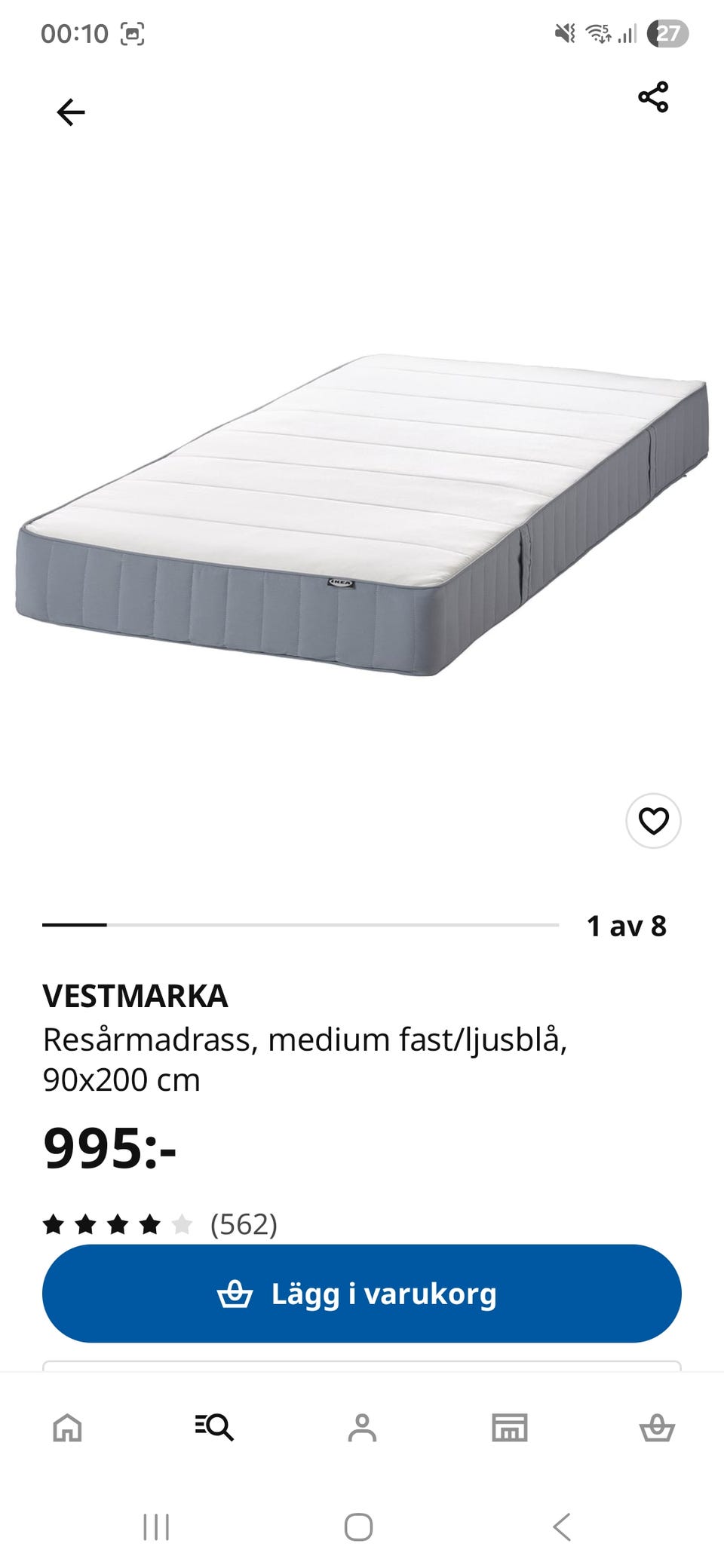This screenshot has width=724, height=1568.
Task: Tap Lägg i varukorg button
Action: pyautogui.click(x=362, y=1294)
